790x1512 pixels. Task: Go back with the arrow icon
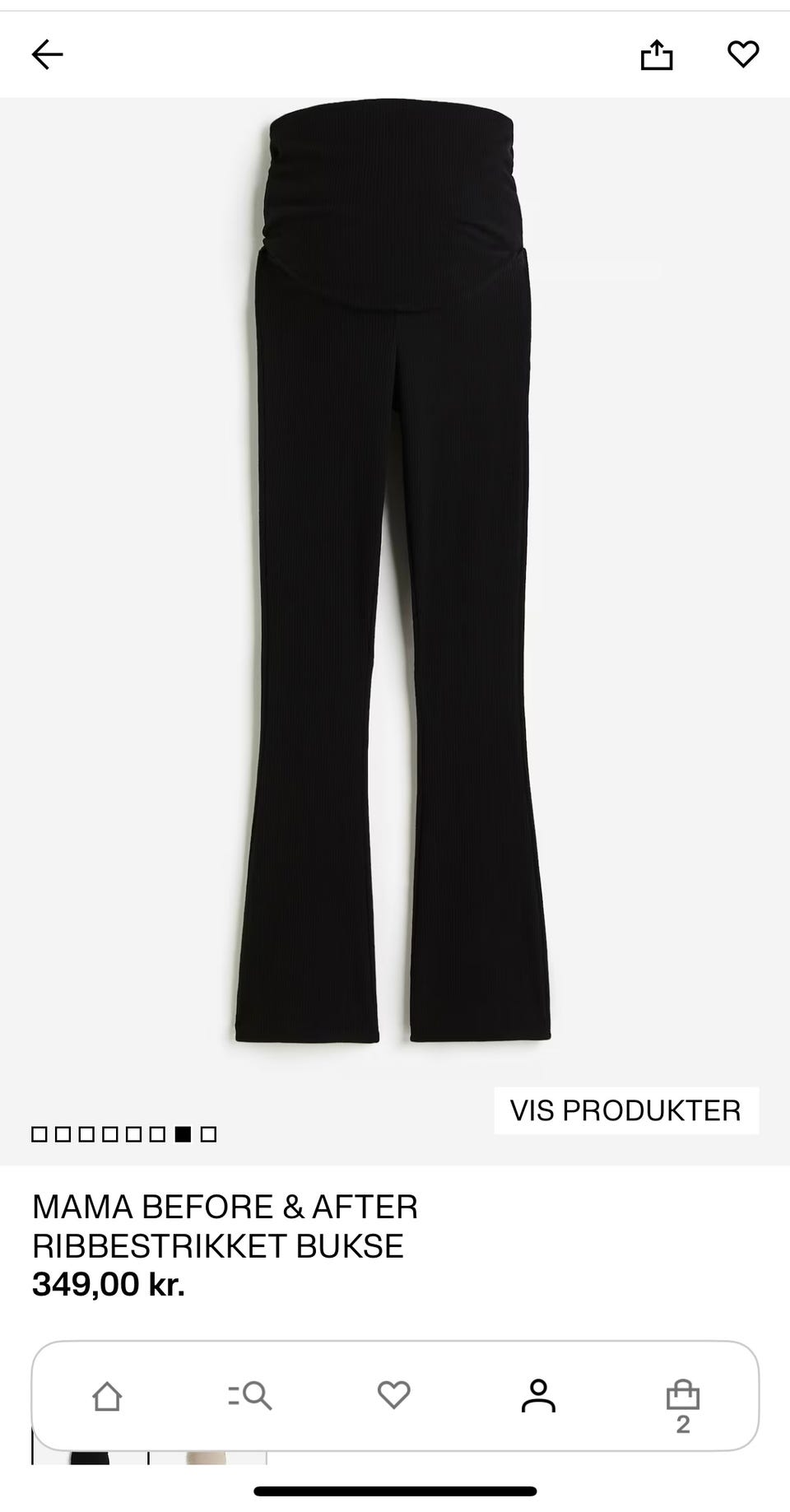point(47,54)
